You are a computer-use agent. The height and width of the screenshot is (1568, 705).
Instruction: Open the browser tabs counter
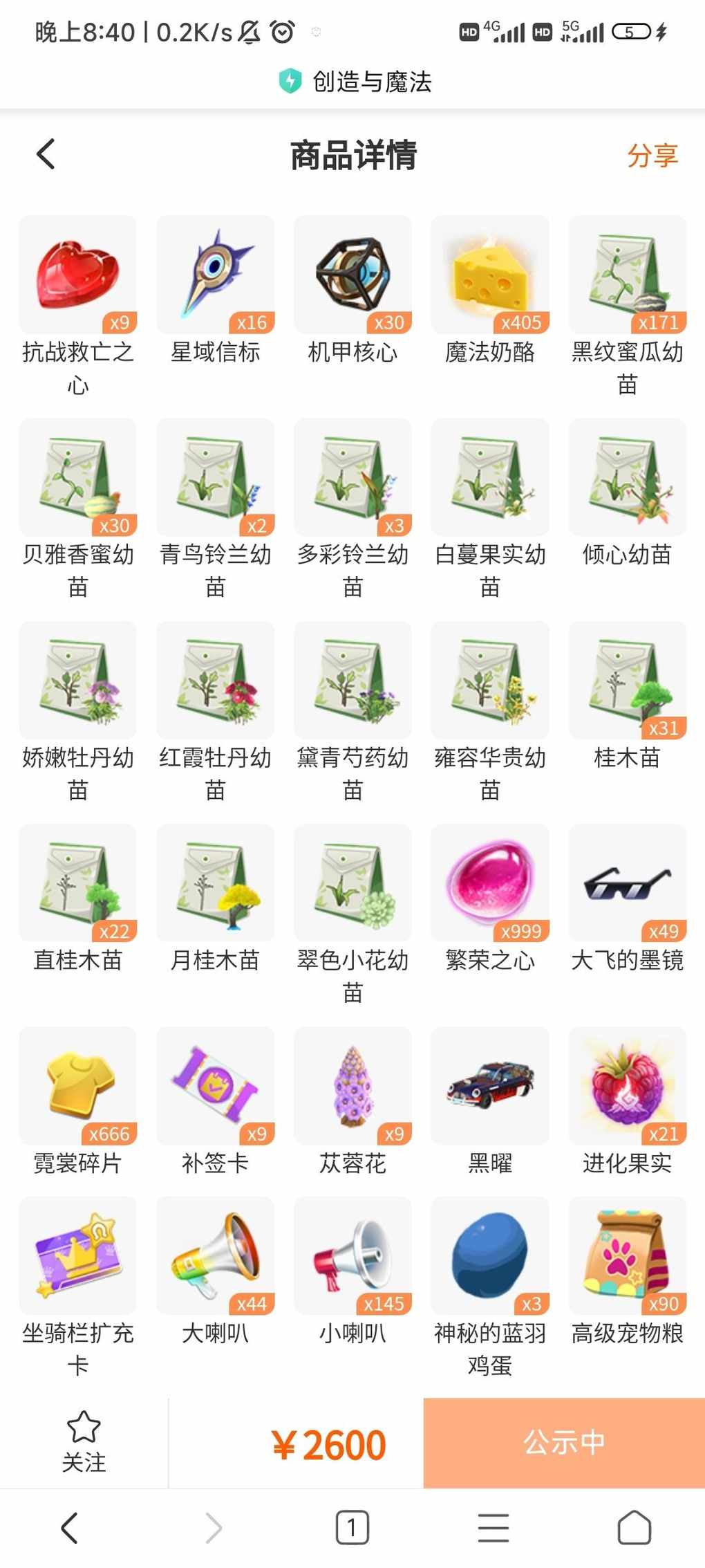coord(352,1527)
